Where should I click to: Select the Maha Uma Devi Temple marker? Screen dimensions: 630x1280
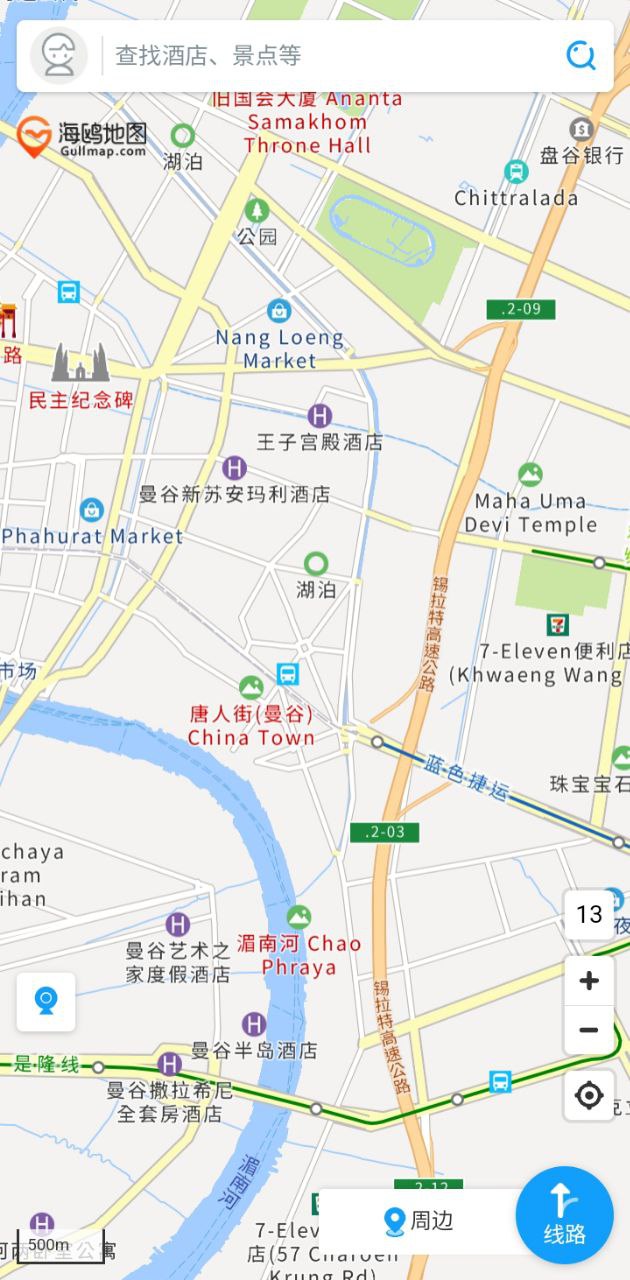pyautogui.click(x=530, y=476)
